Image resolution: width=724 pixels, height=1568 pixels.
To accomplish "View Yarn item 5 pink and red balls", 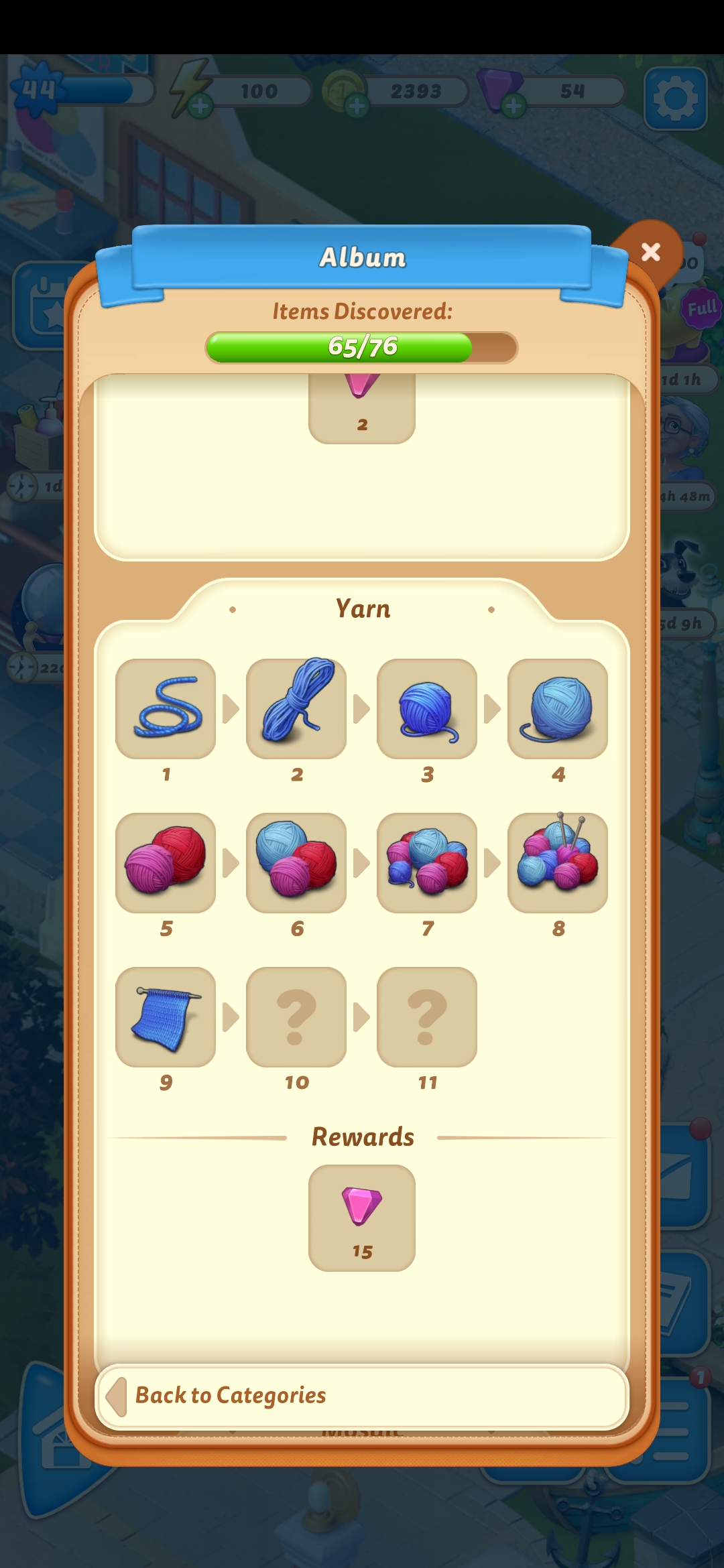I will [x=166, y=863].
